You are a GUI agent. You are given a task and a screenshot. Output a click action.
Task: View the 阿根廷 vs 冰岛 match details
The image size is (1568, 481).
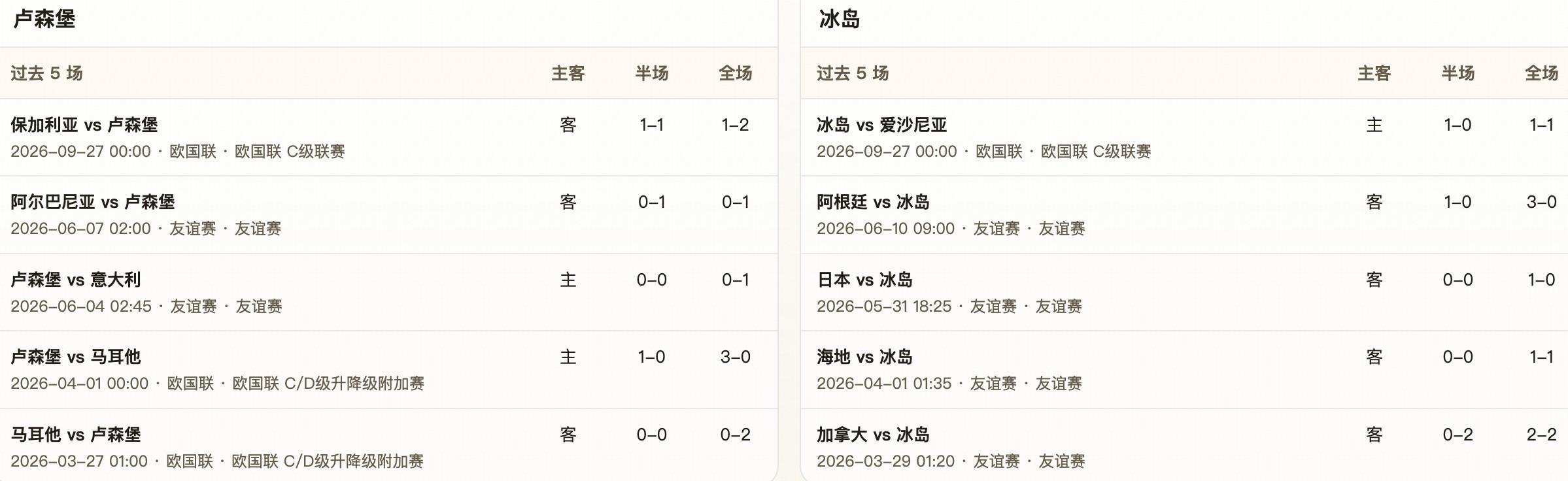[x=1184, y=215]
